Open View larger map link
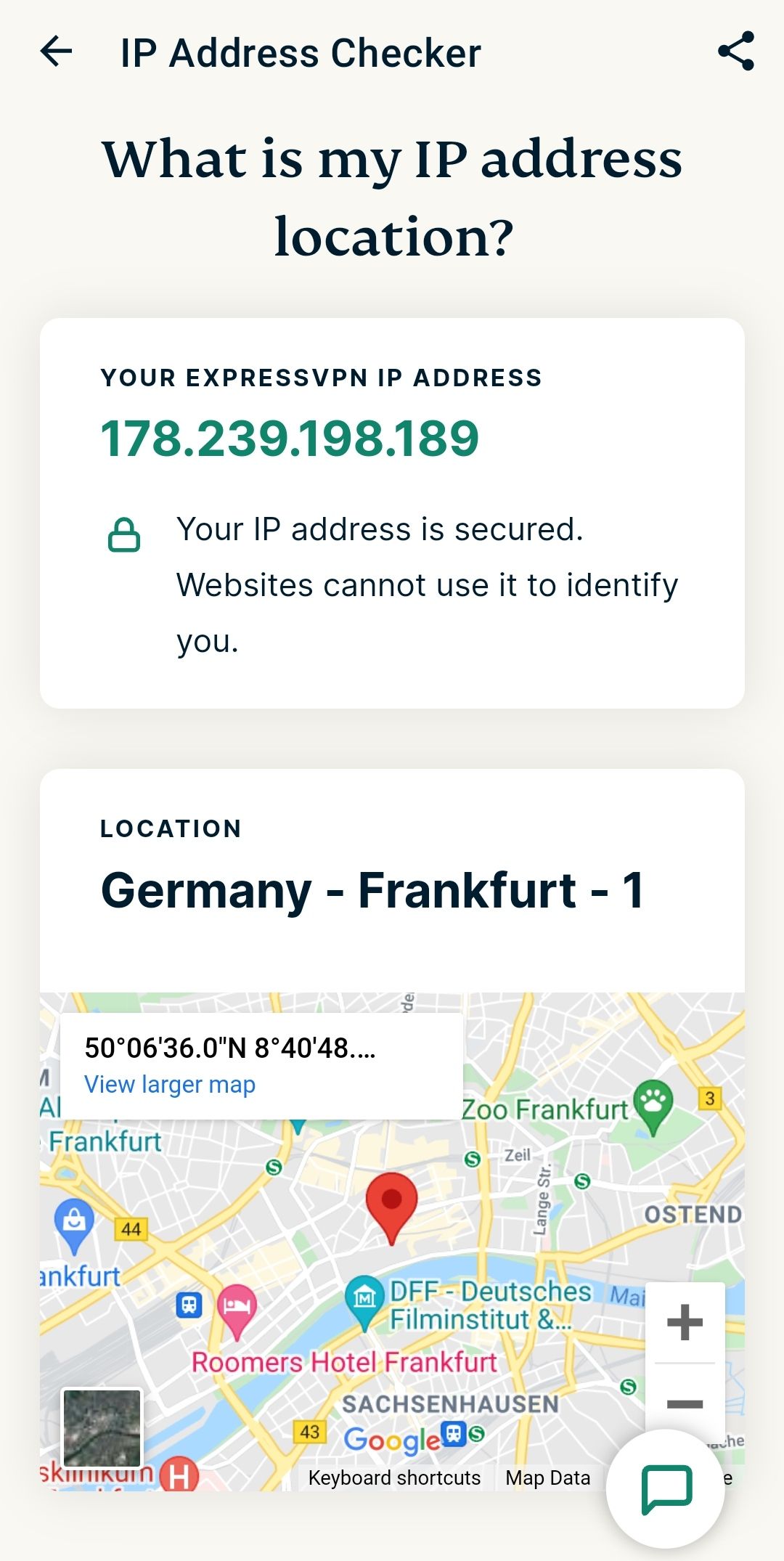 (170, 1085)
